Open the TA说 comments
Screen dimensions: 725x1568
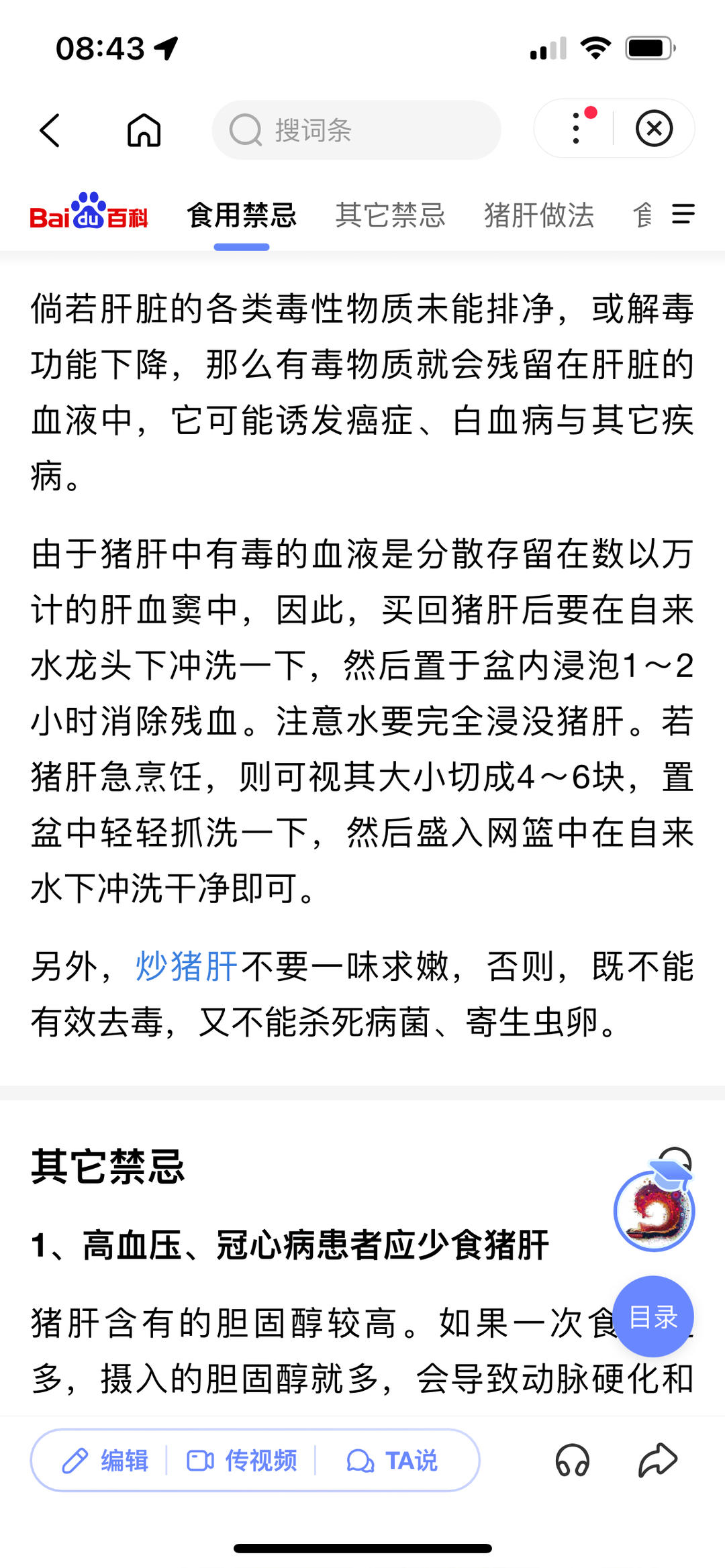click(x=392, y=1461)
